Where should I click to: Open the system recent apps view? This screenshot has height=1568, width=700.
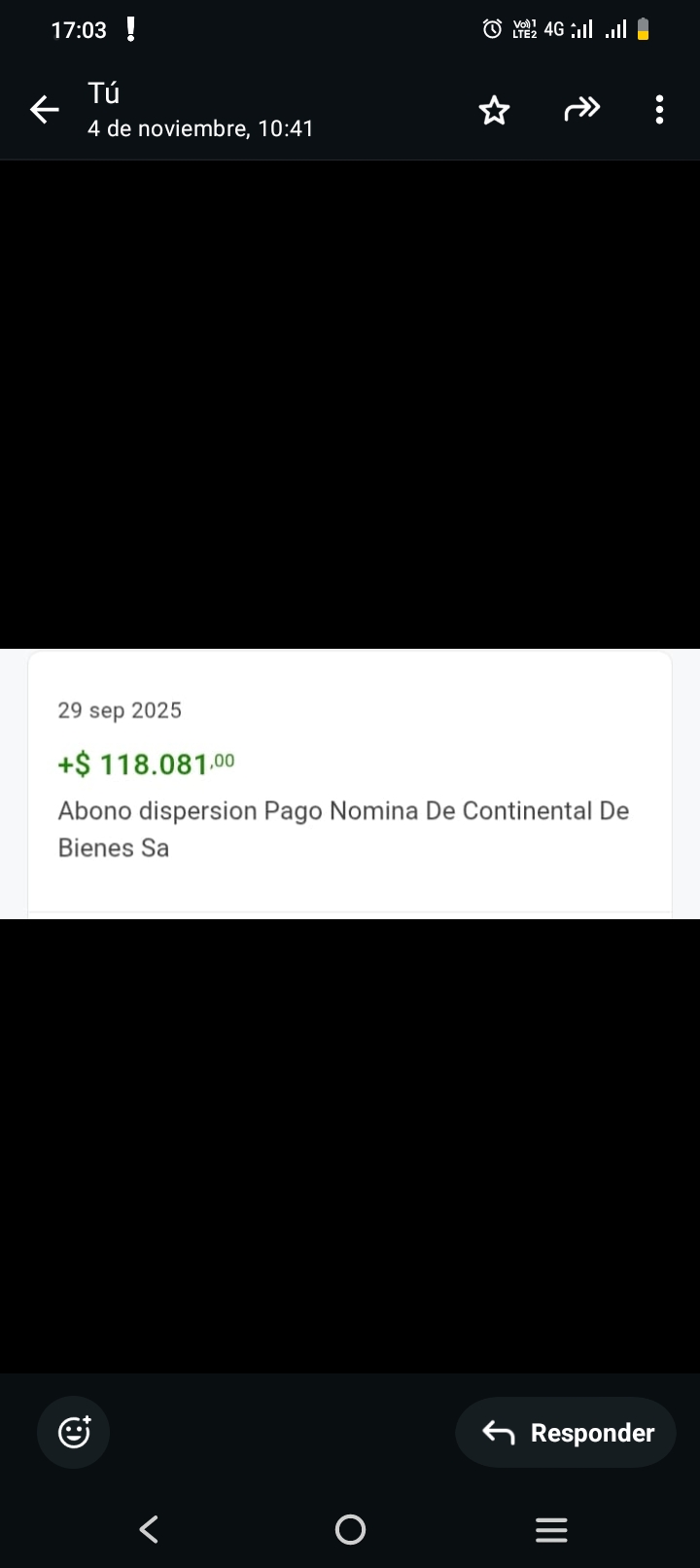551,1529
